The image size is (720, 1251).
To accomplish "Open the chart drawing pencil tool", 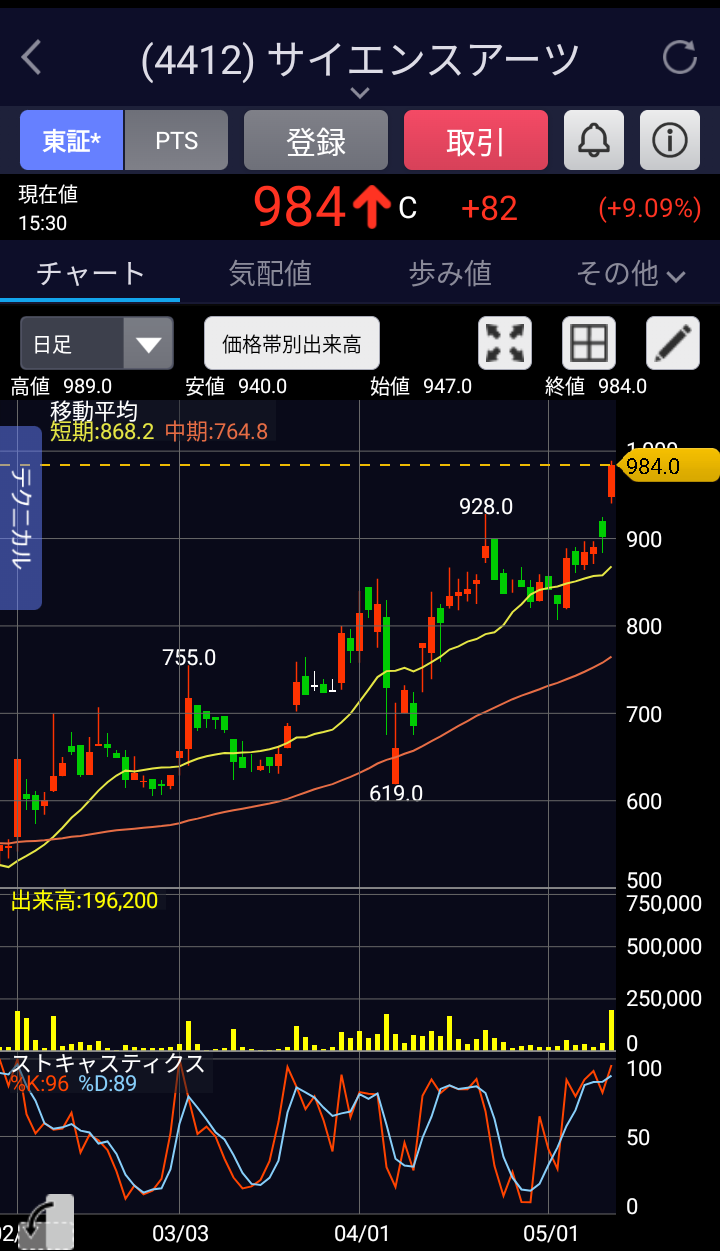I will coord(673,344).
